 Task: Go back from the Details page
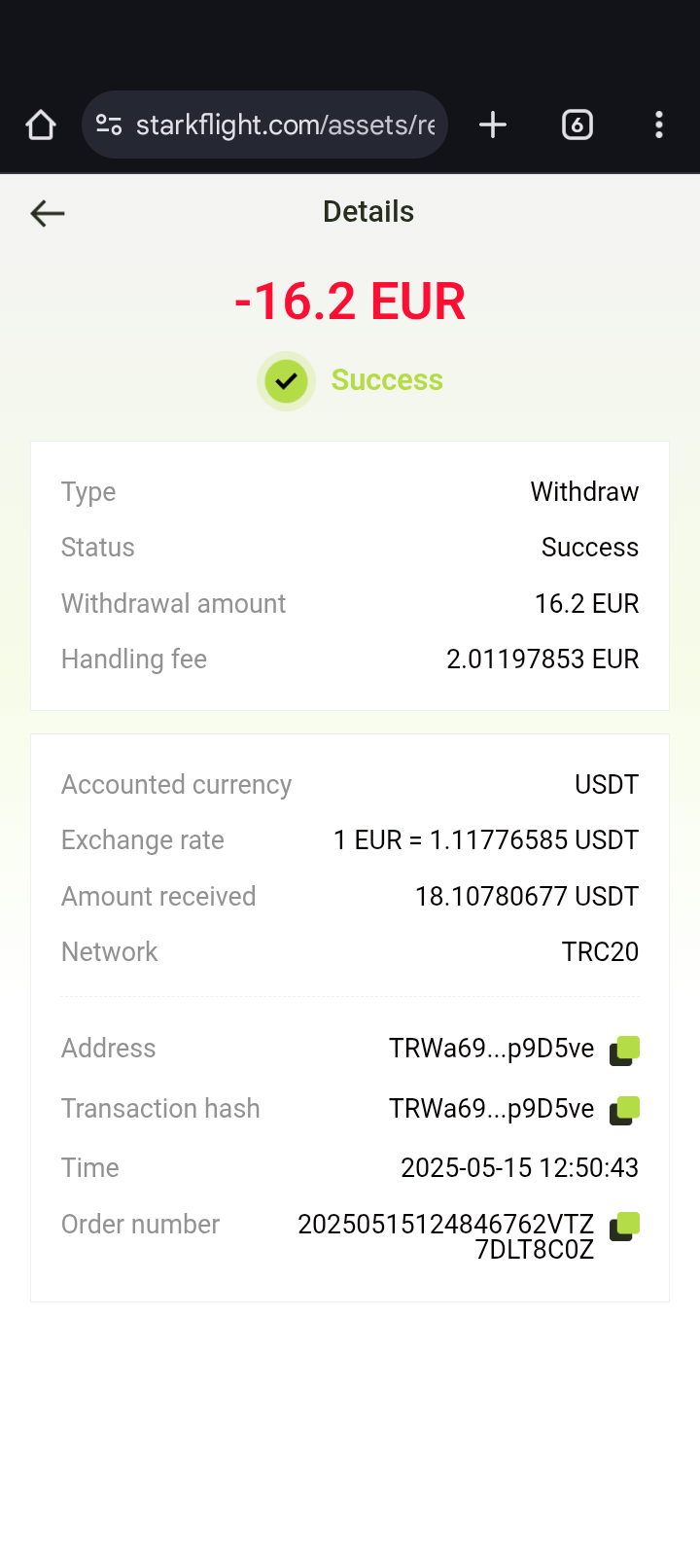(x=47, y=213)
